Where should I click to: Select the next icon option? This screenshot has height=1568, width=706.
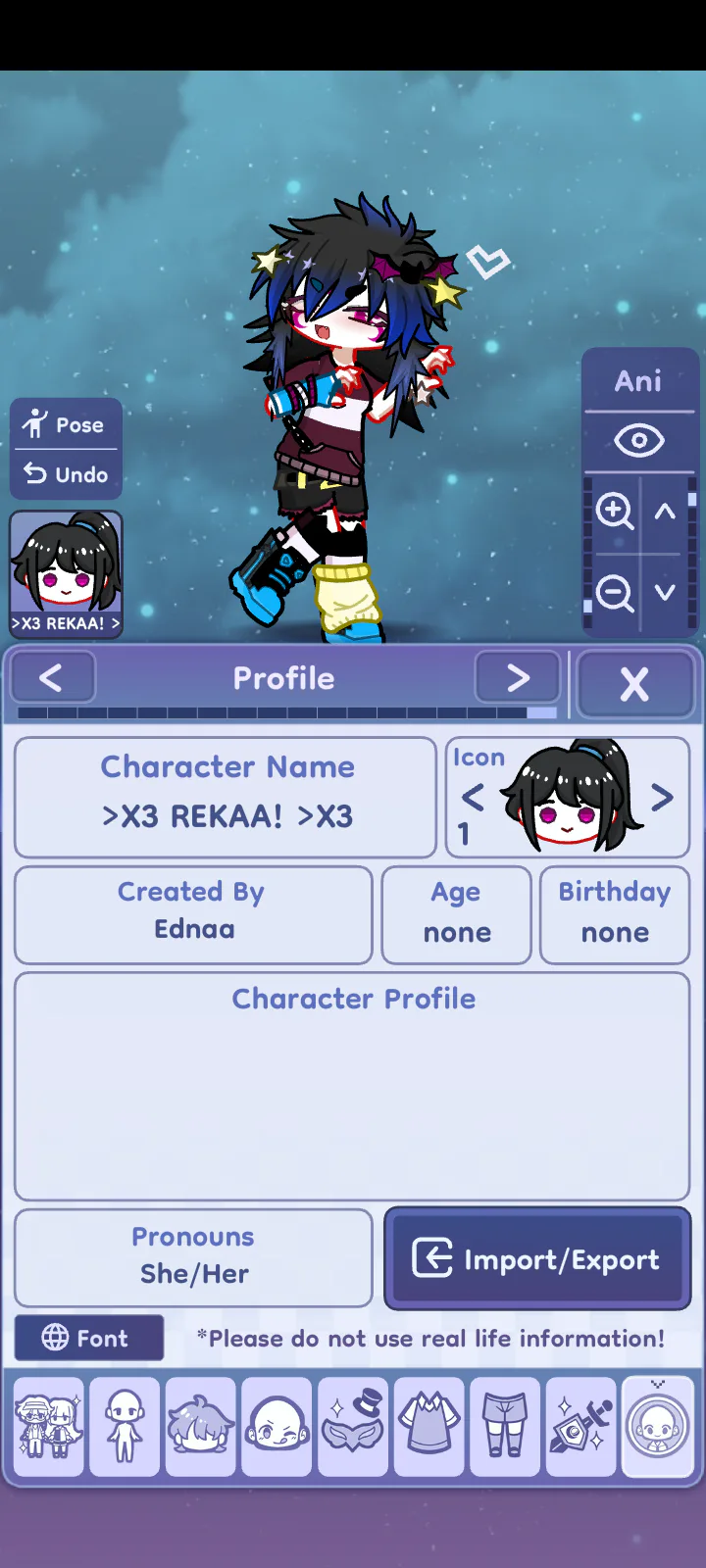click(662, 798)
